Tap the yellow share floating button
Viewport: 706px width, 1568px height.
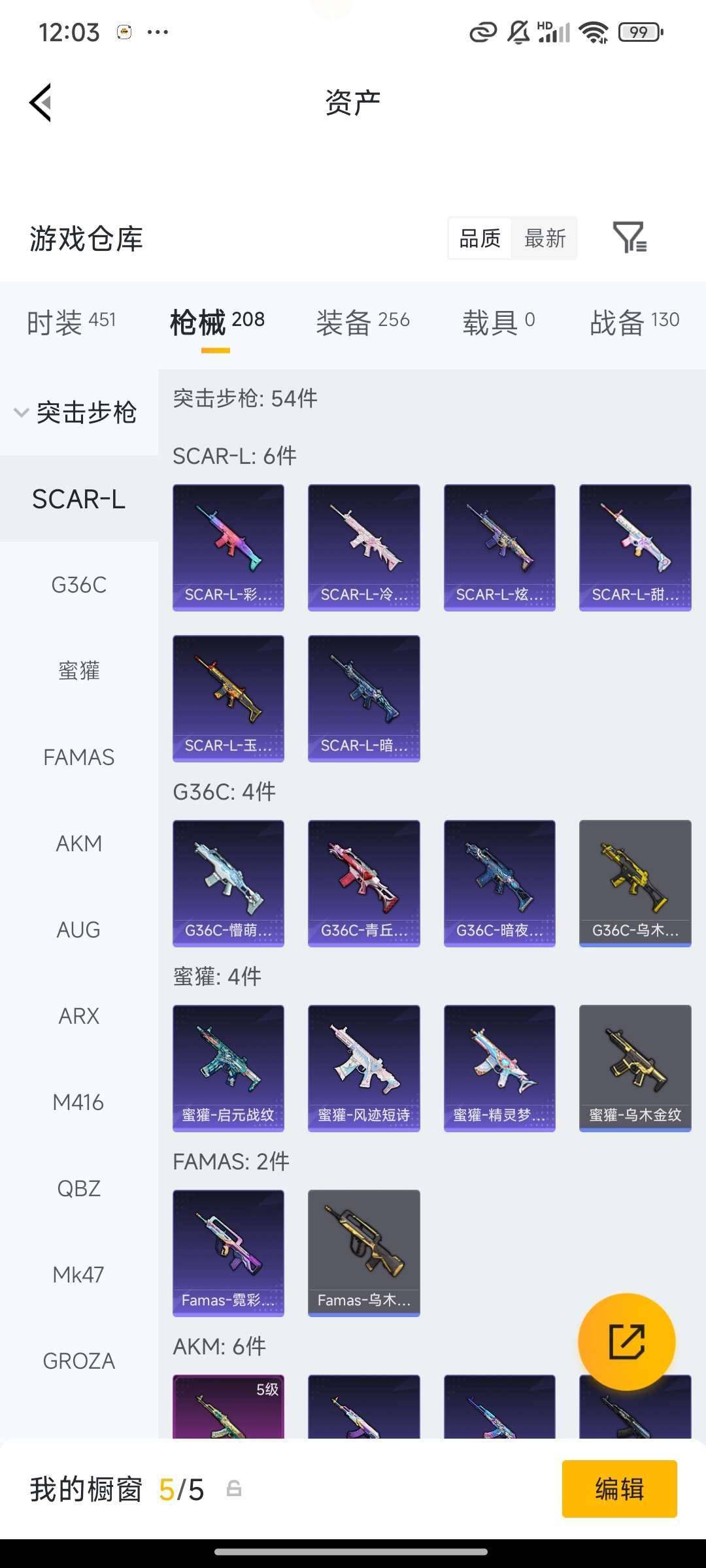[x=626, y=1342]
